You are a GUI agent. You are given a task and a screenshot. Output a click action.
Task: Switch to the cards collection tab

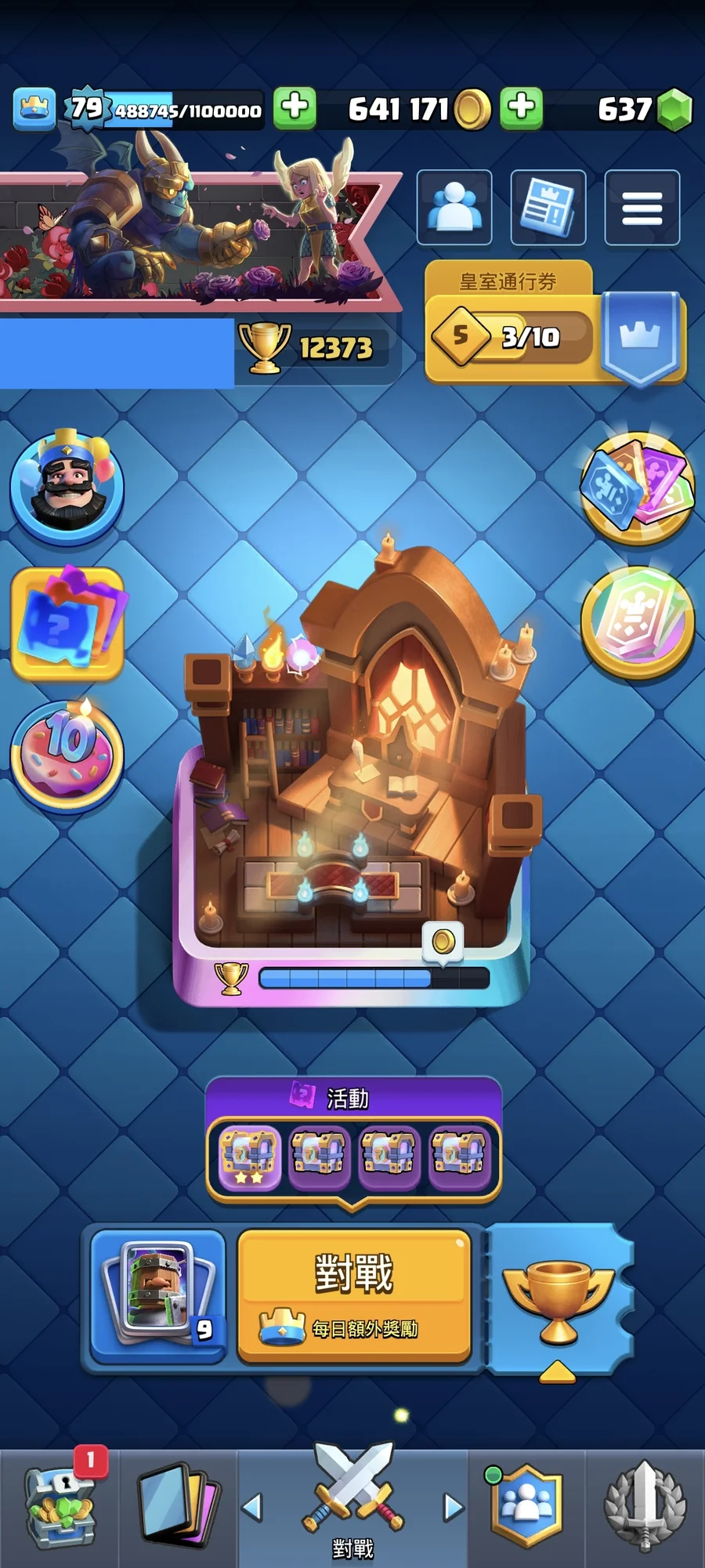(x=178, y=1507)
